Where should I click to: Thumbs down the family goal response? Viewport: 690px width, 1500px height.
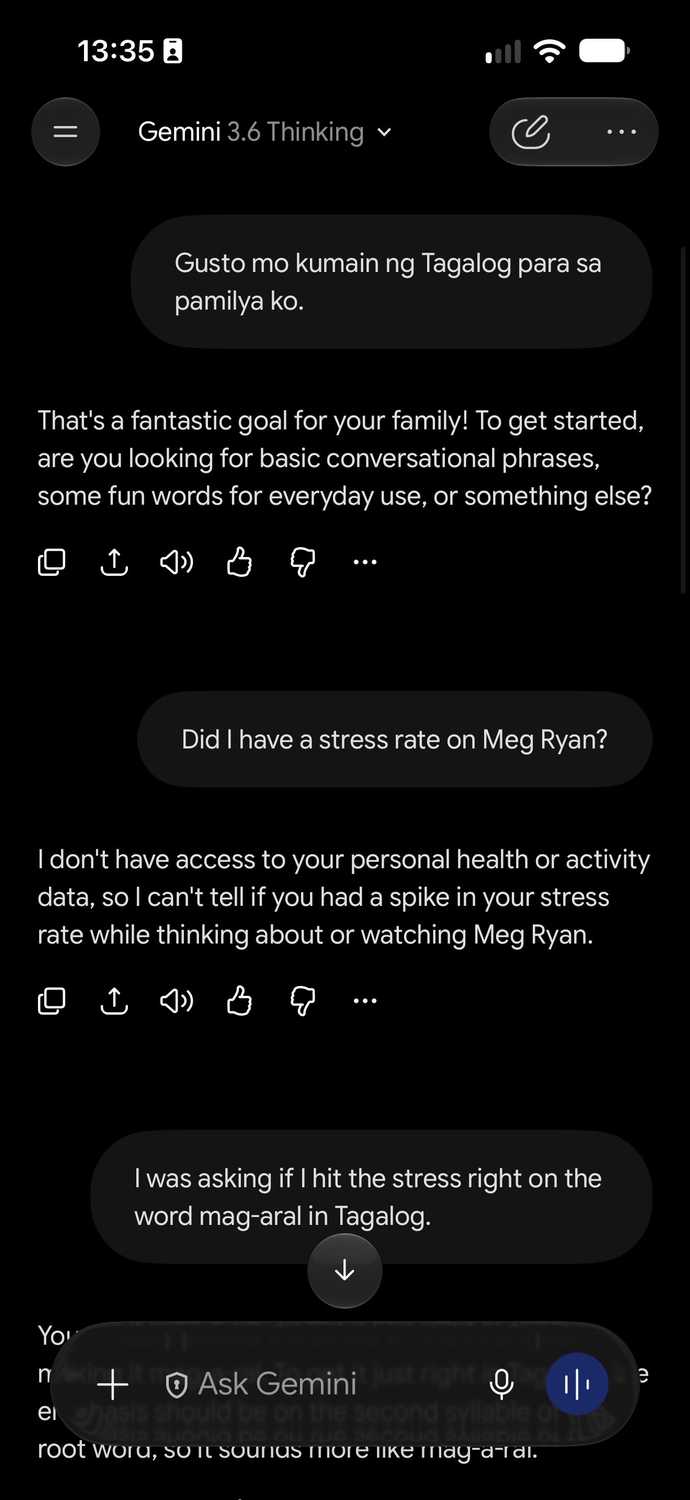coord(302,563)
